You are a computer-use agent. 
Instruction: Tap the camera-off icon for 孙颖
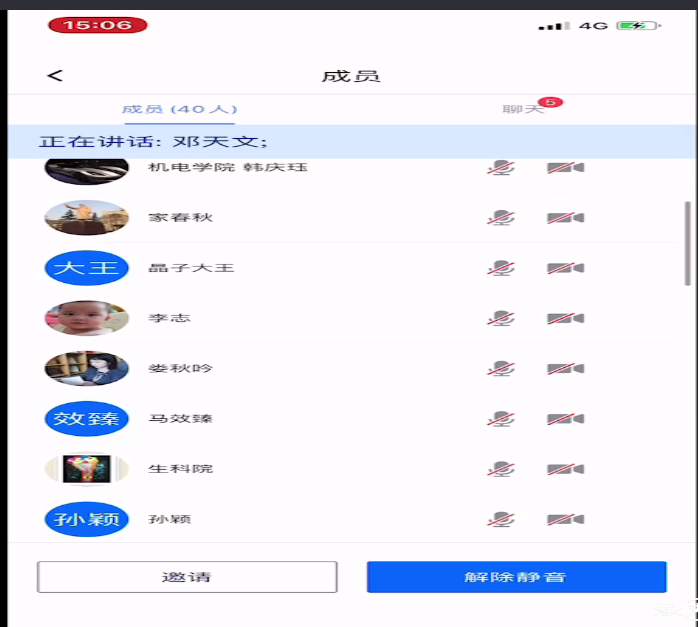click(x=565, y=519)
